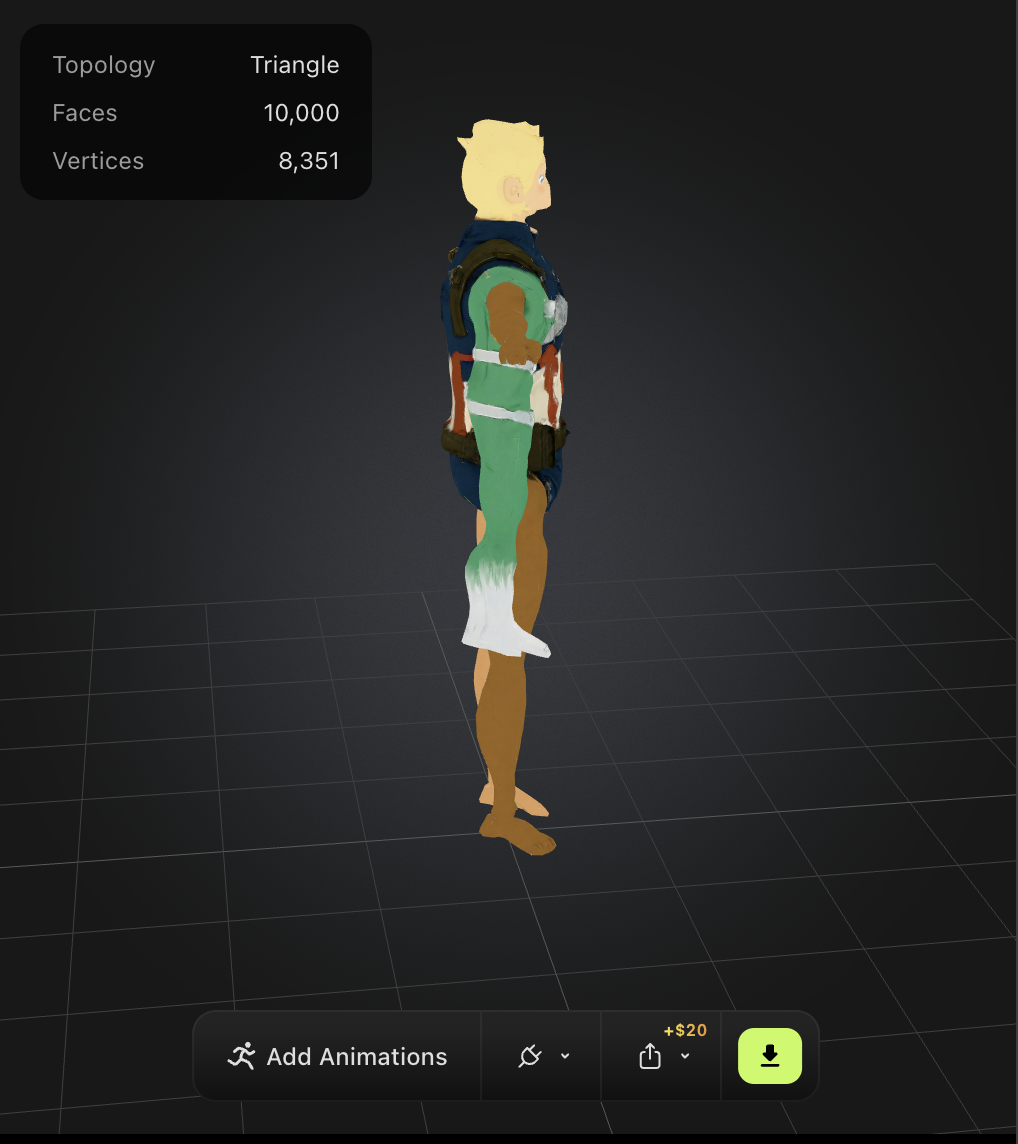
Task: Open the share/export dropdown
Action: tap(661, 1056)
